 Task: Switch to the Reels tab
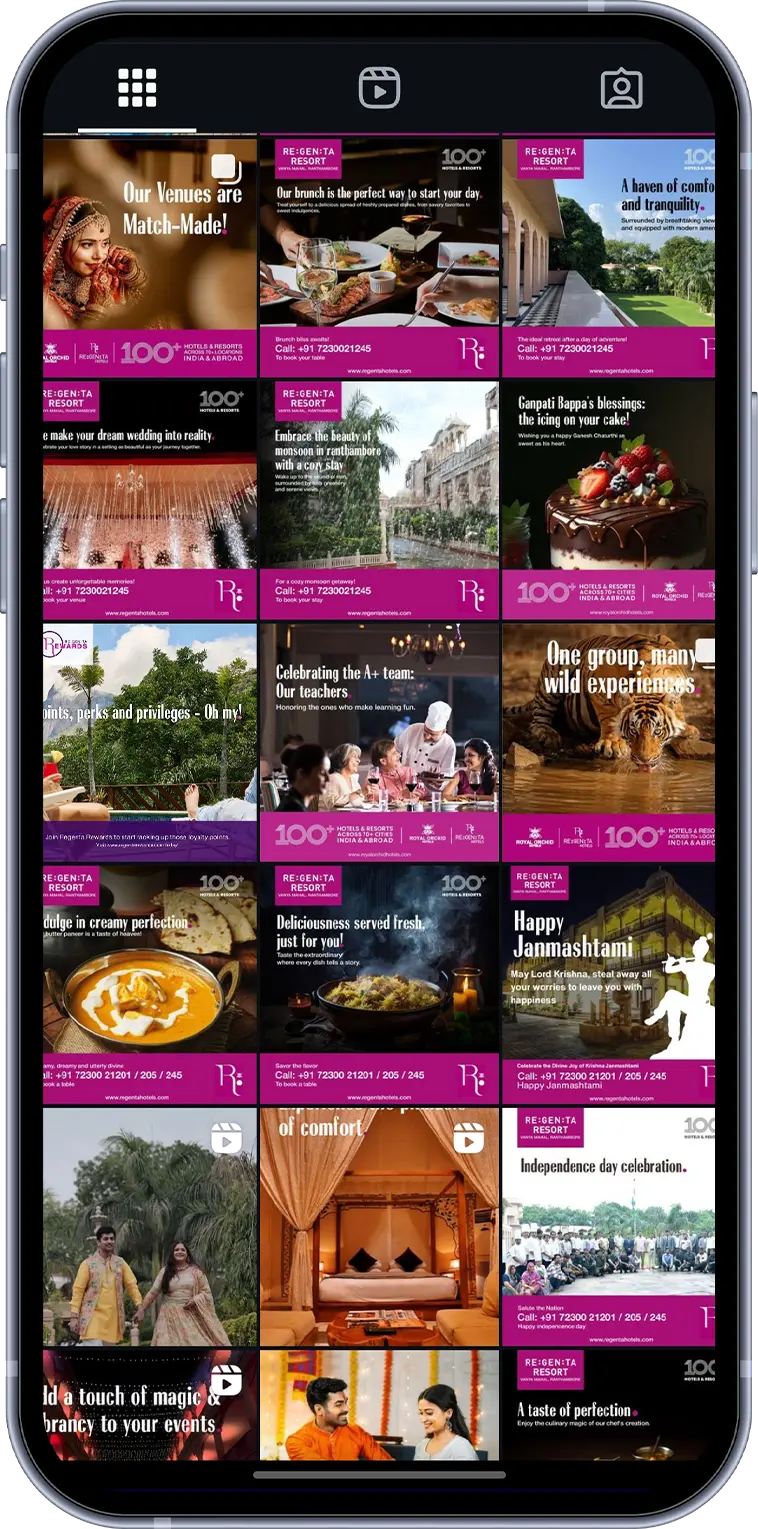coord(379,88)
